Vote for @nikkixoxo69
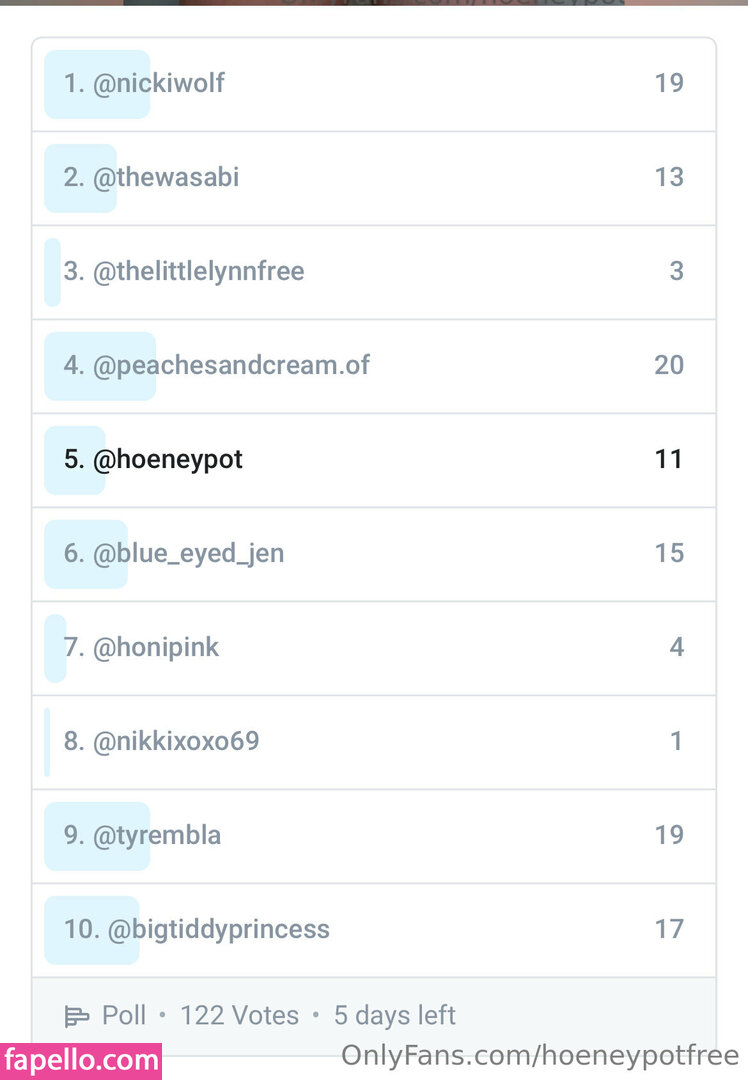Viewport: 748px width, 1080px height. coord(373,742)
